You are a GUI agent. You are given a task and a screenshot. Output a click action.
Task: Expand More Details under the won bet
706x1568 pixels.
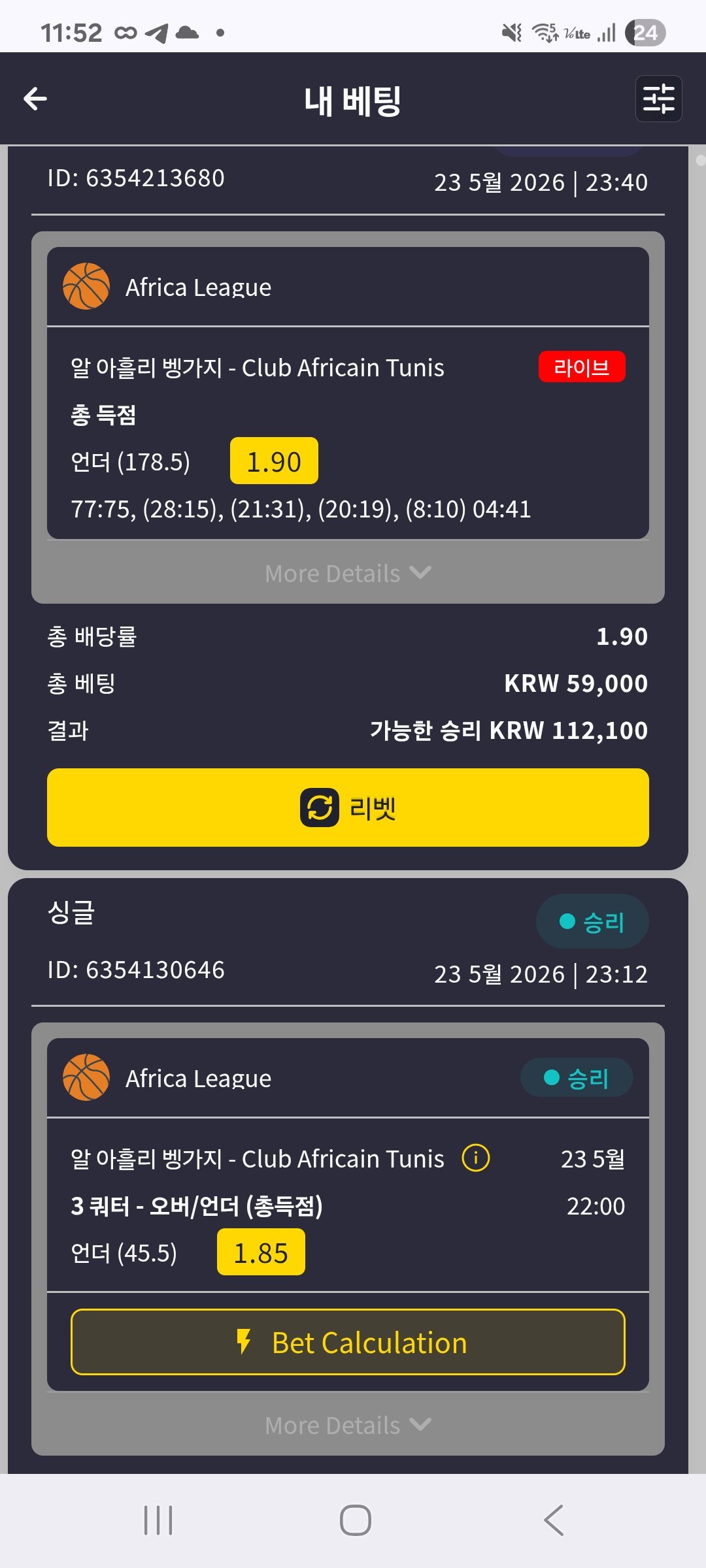tap(348, 1425)
